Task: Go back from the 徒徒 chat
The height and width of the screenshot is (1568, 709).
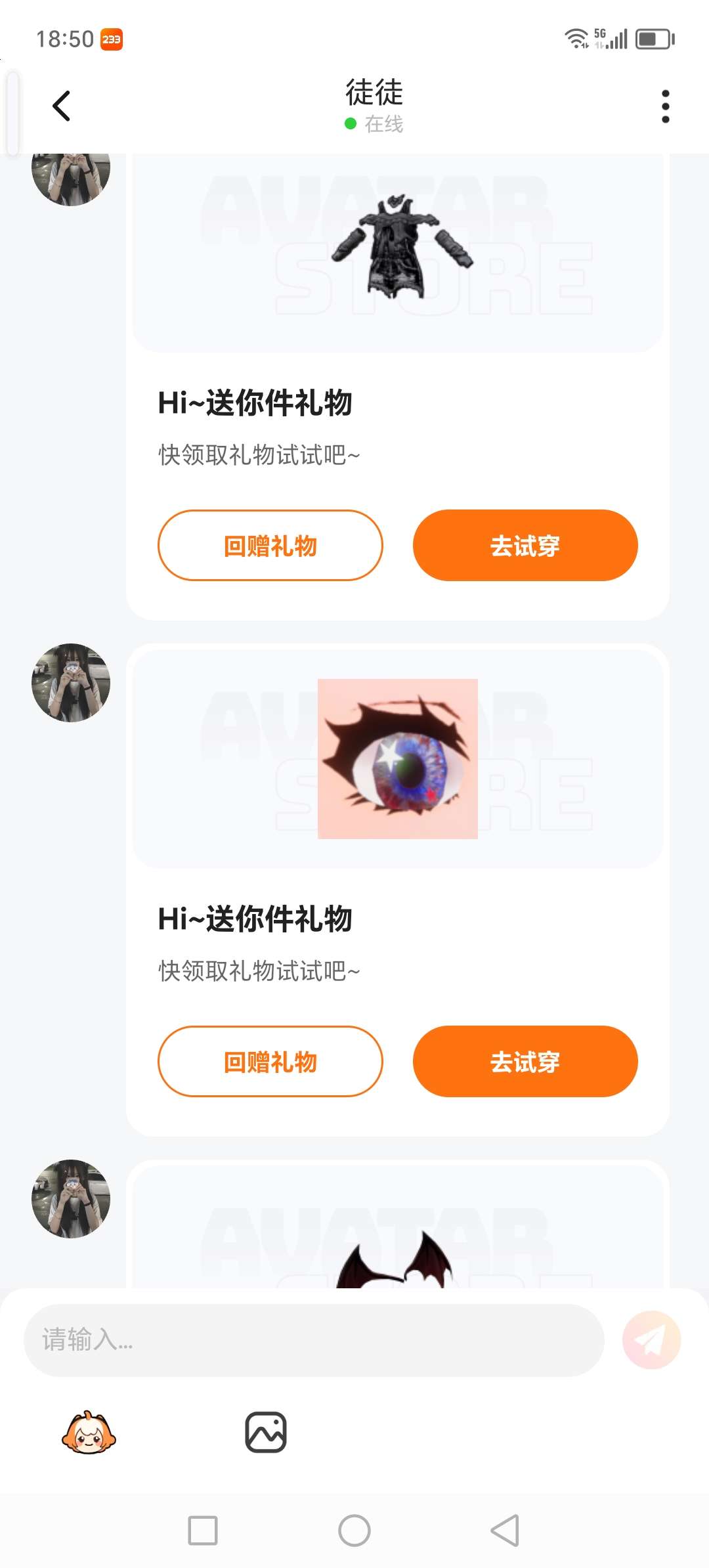Action: click(x=61, y=106)
